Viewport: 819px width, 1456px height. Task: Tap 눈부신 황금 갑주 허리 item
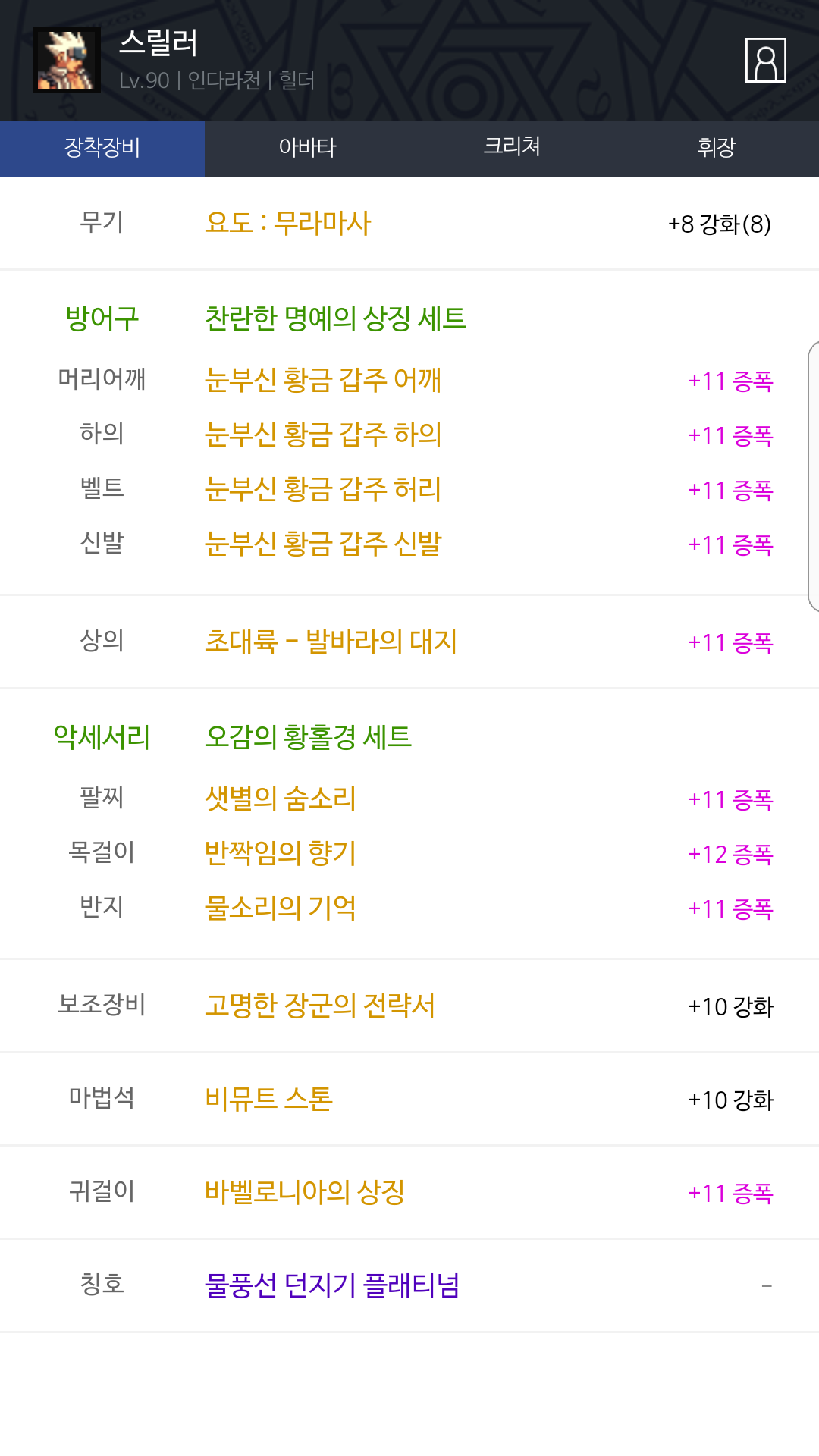[x=323, y=489]
